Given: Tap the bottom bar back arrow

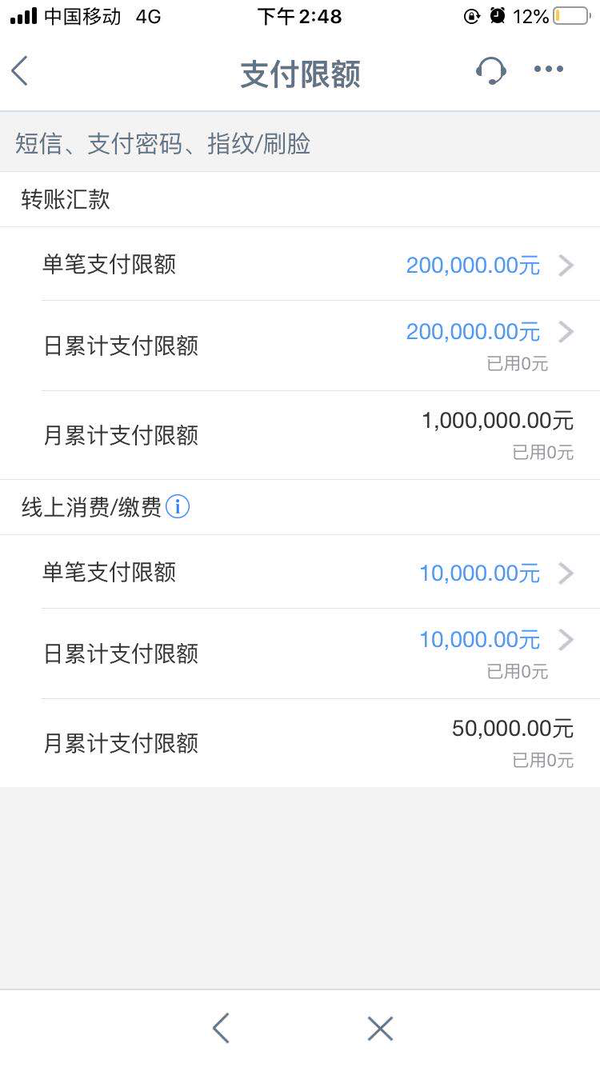Looking at the screenshot, I should [221, 1028].
